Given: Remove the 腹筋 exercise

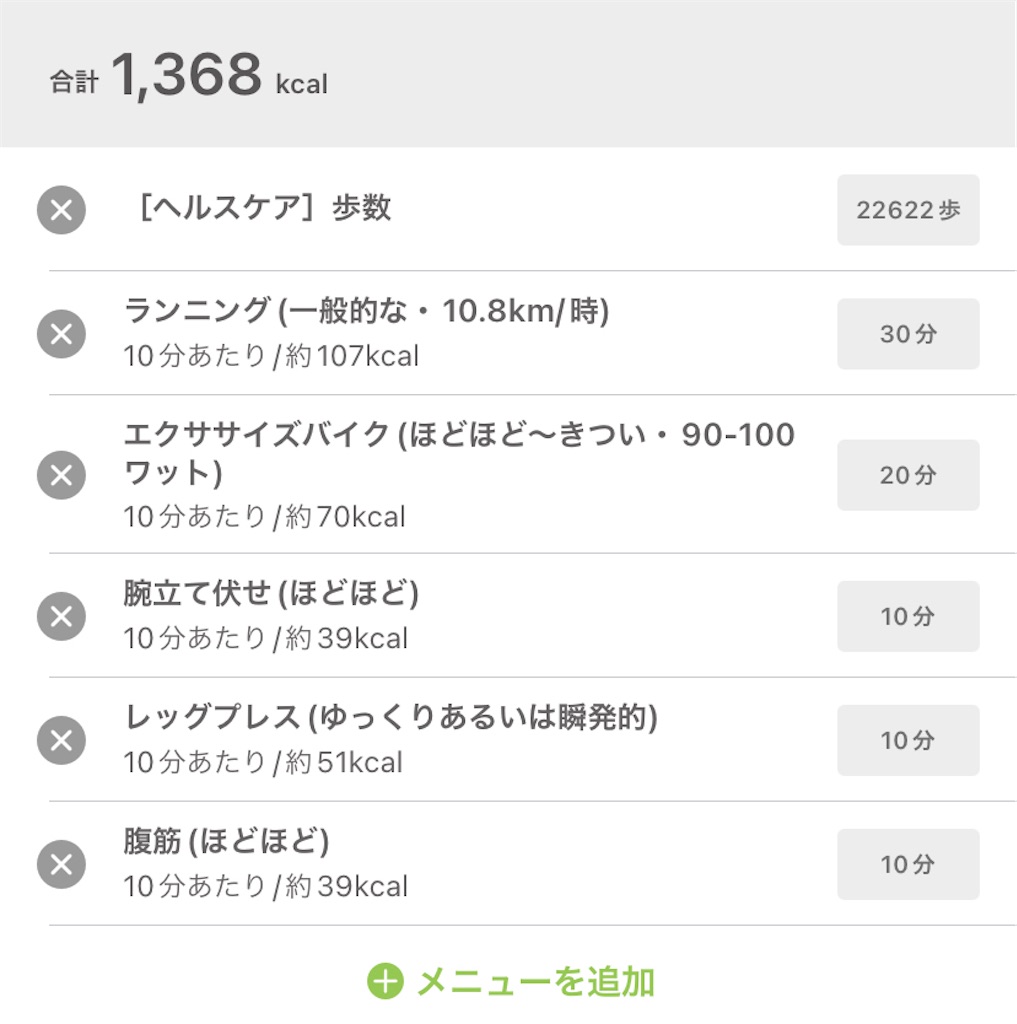Looking at the screenshot, I should (61, 864).
